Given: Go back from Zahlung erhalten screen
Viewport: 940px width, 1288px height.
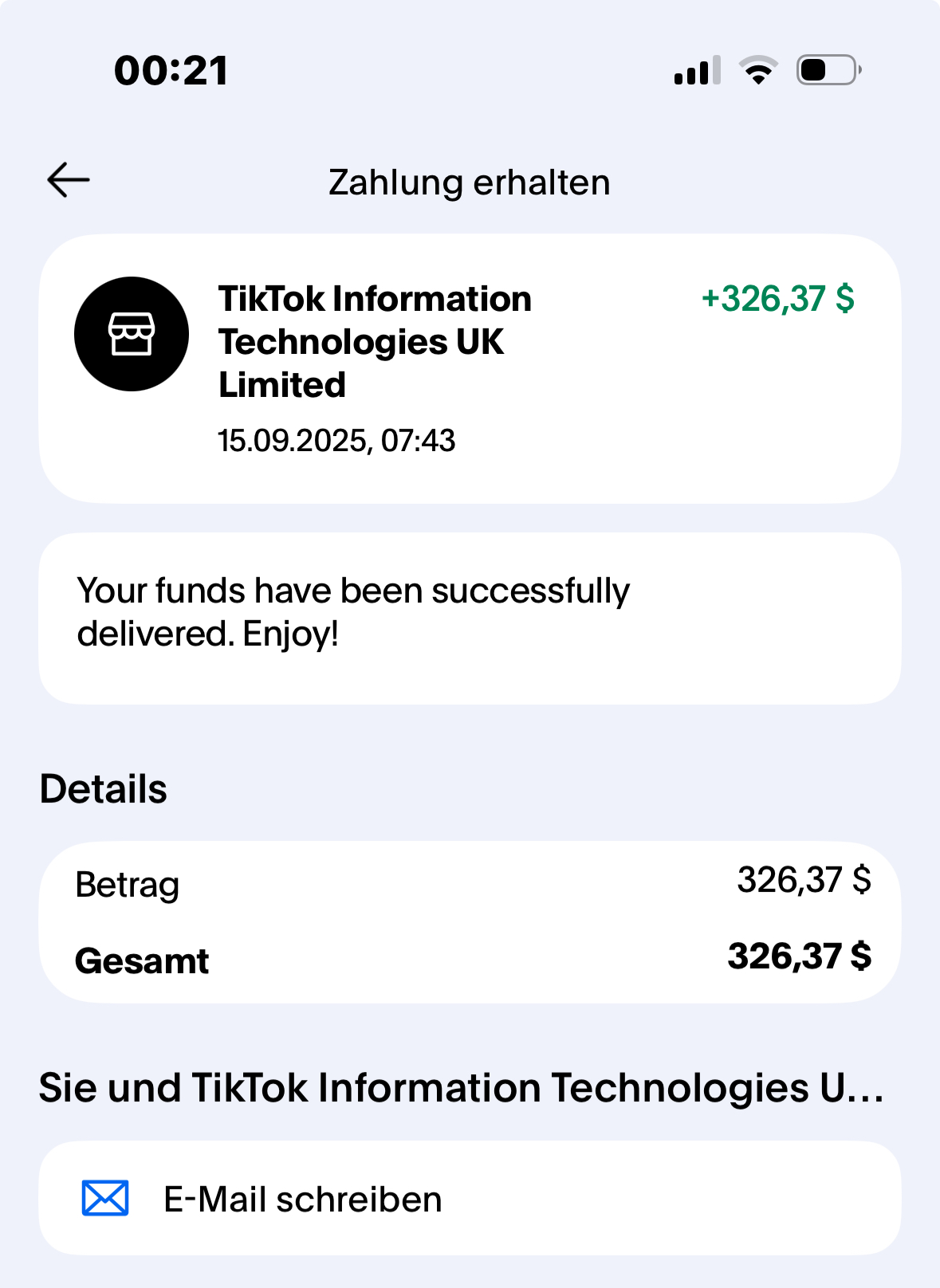Looking at the screenshot, I should (x=69, y=180).
